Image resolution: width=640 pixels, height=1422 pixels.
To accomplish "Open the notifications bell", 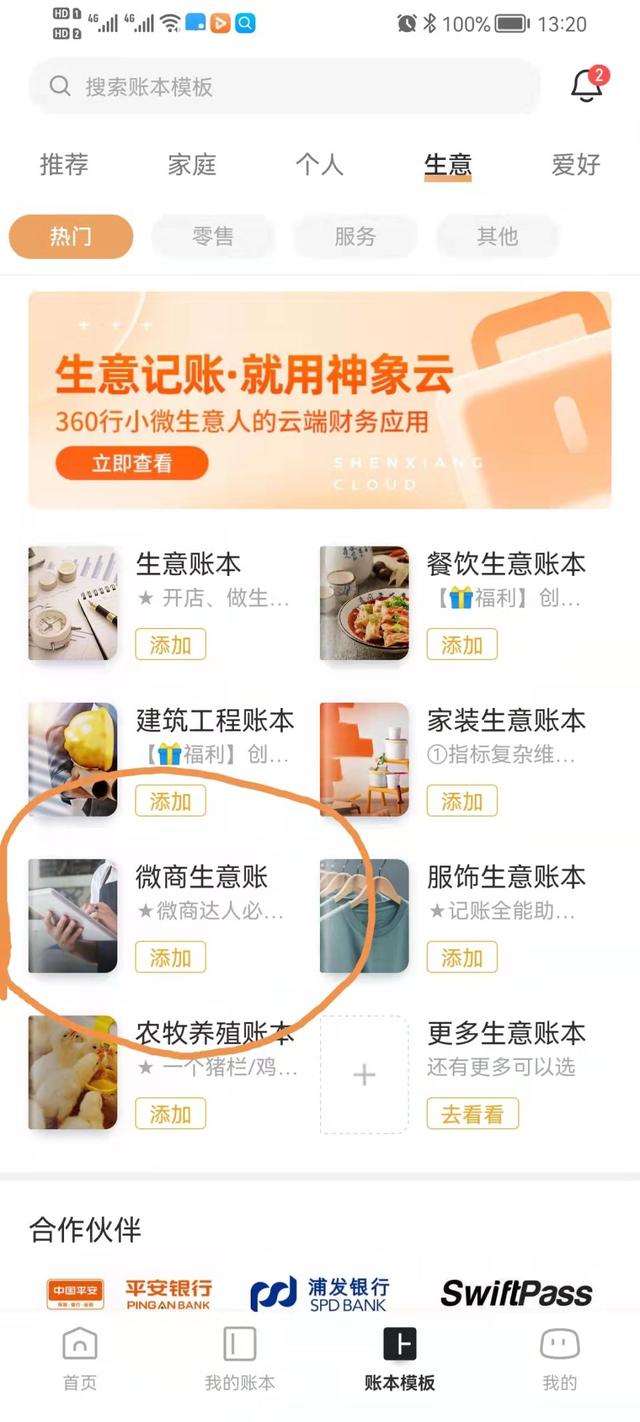I will [x=587, y=86].
